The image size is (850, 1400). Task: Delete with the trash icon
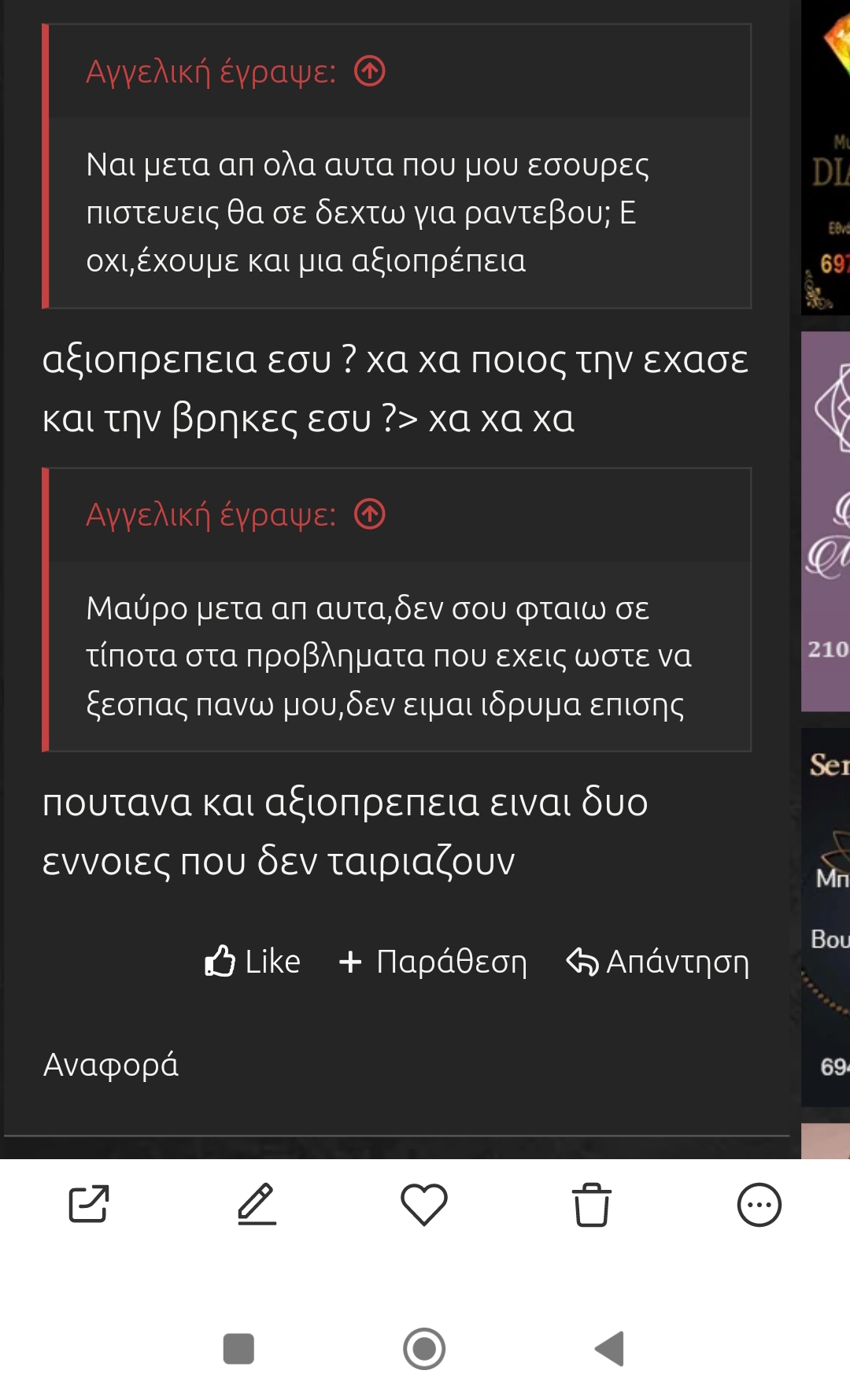click(592, 1204)
